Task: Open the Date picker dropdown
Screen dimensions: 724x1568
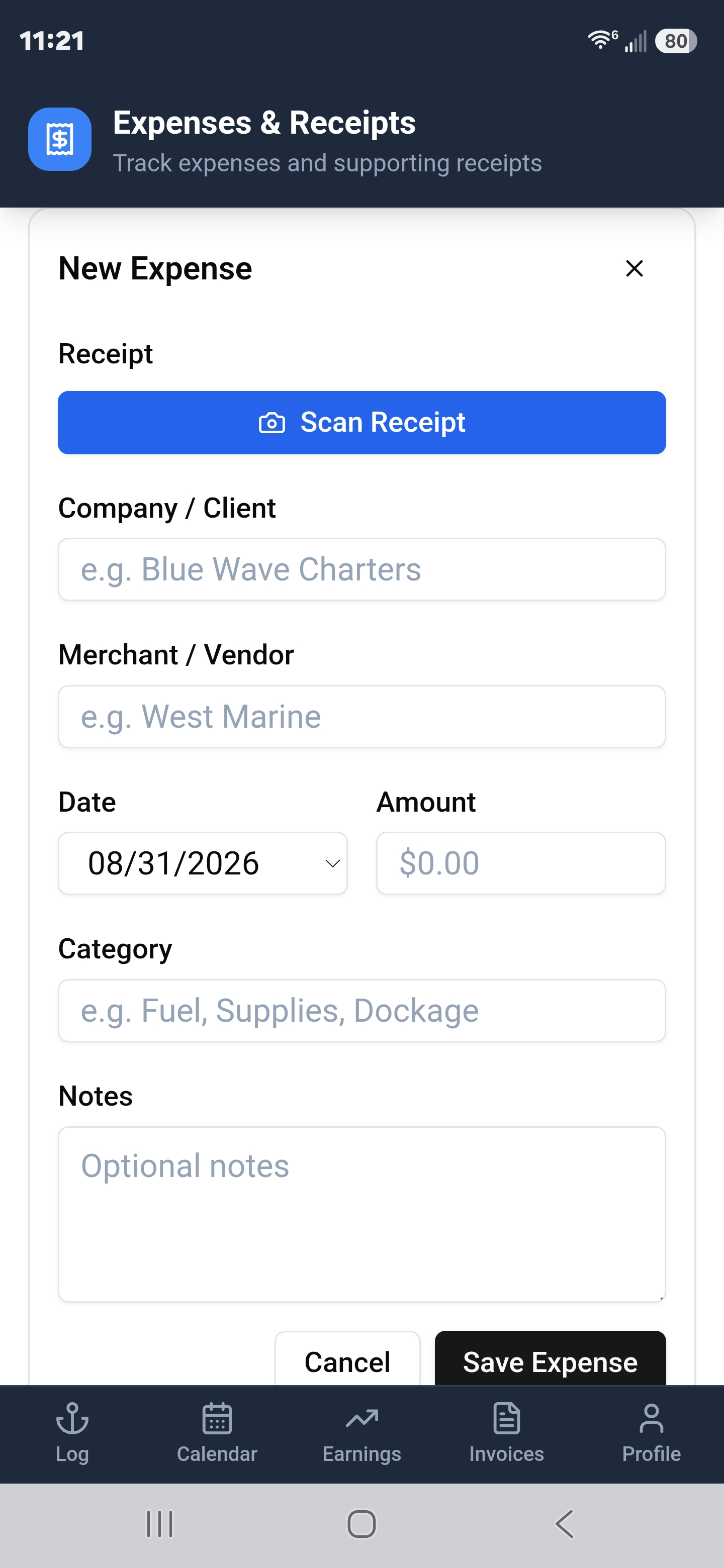Action: pos(203,863)
